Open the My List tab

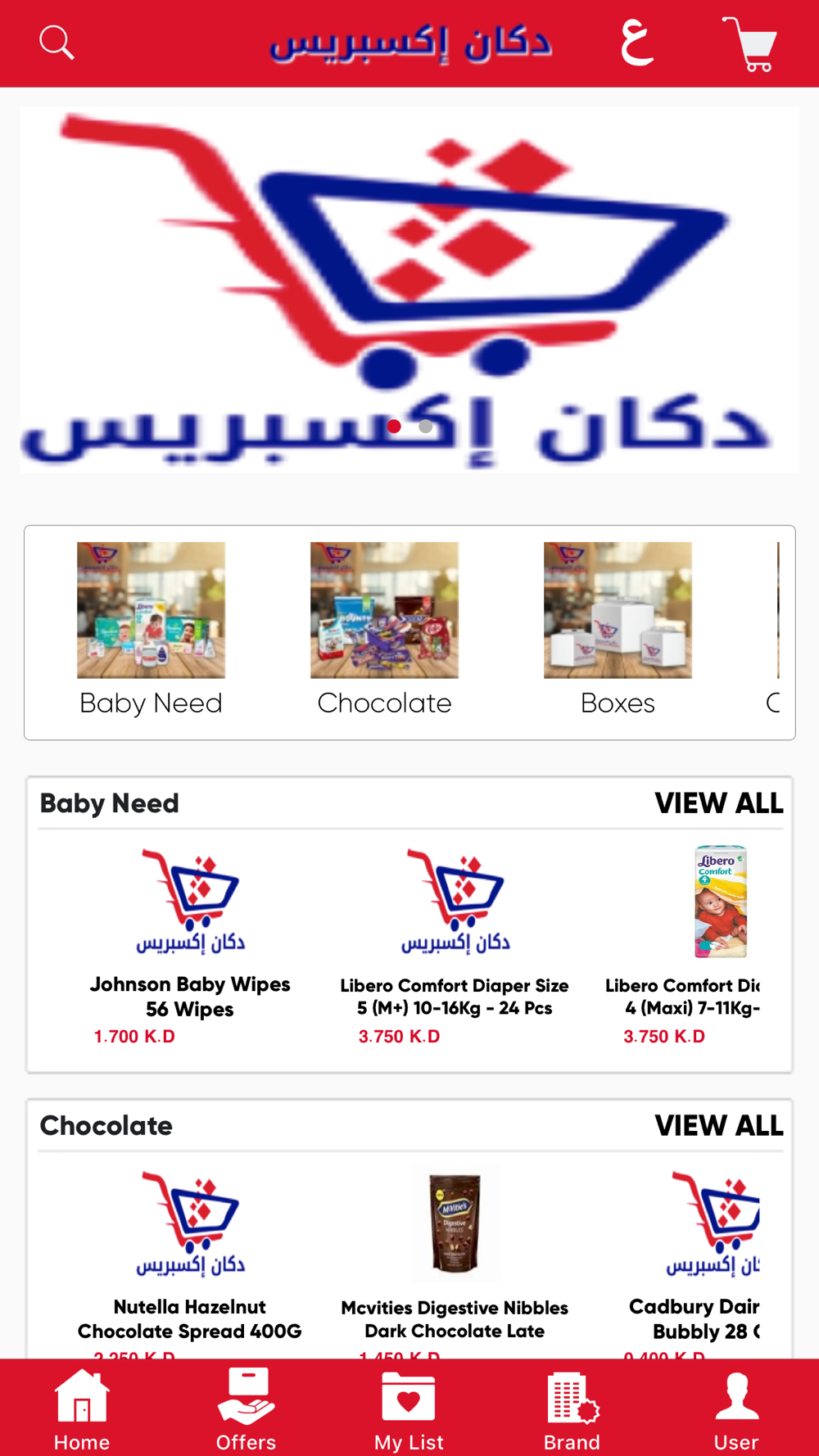(409, 1409)
